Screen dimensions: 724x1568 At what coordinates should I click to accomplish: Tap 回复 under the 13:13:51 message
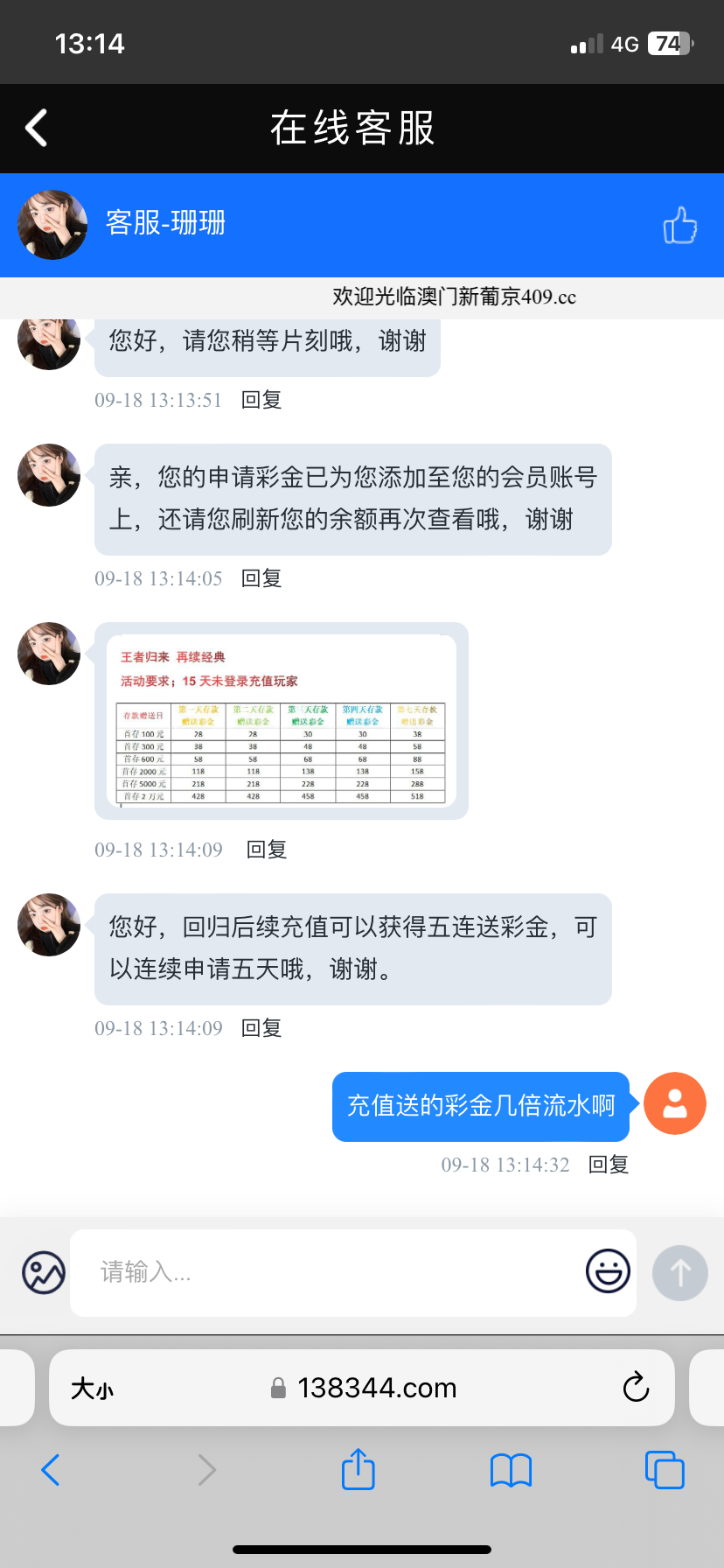261,400
